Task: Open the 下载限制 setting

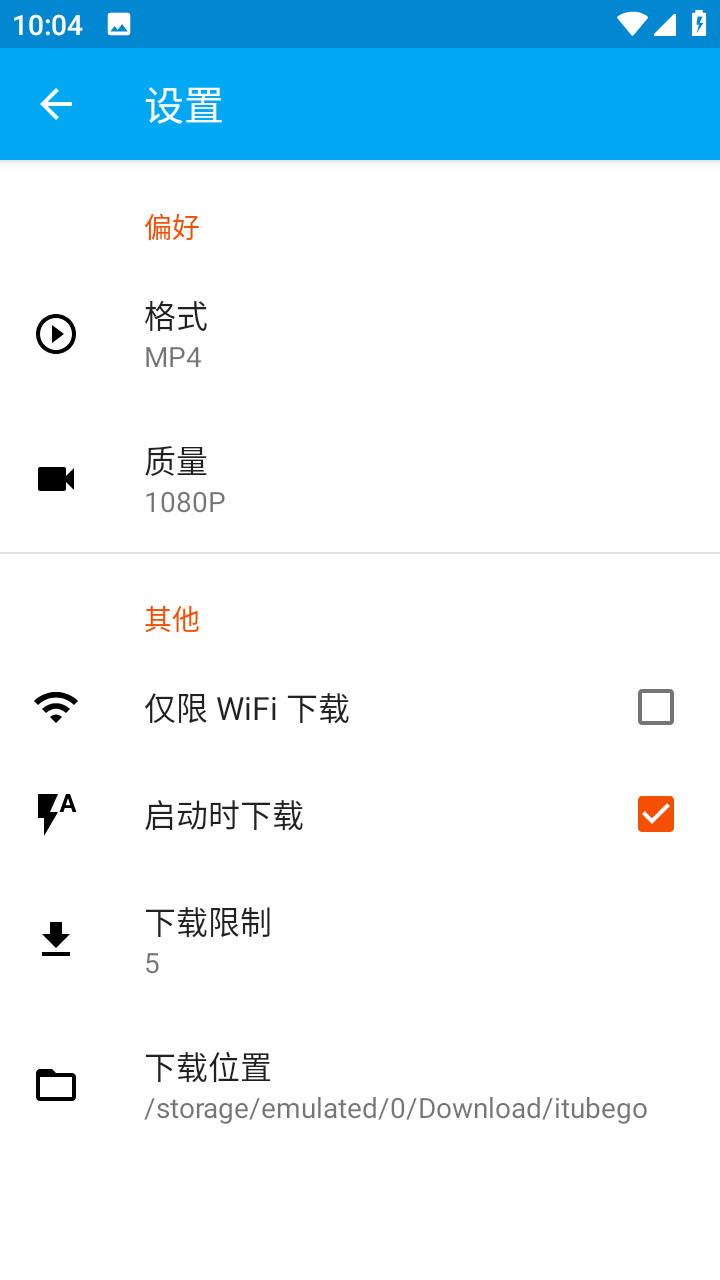Action: [360, 940]
